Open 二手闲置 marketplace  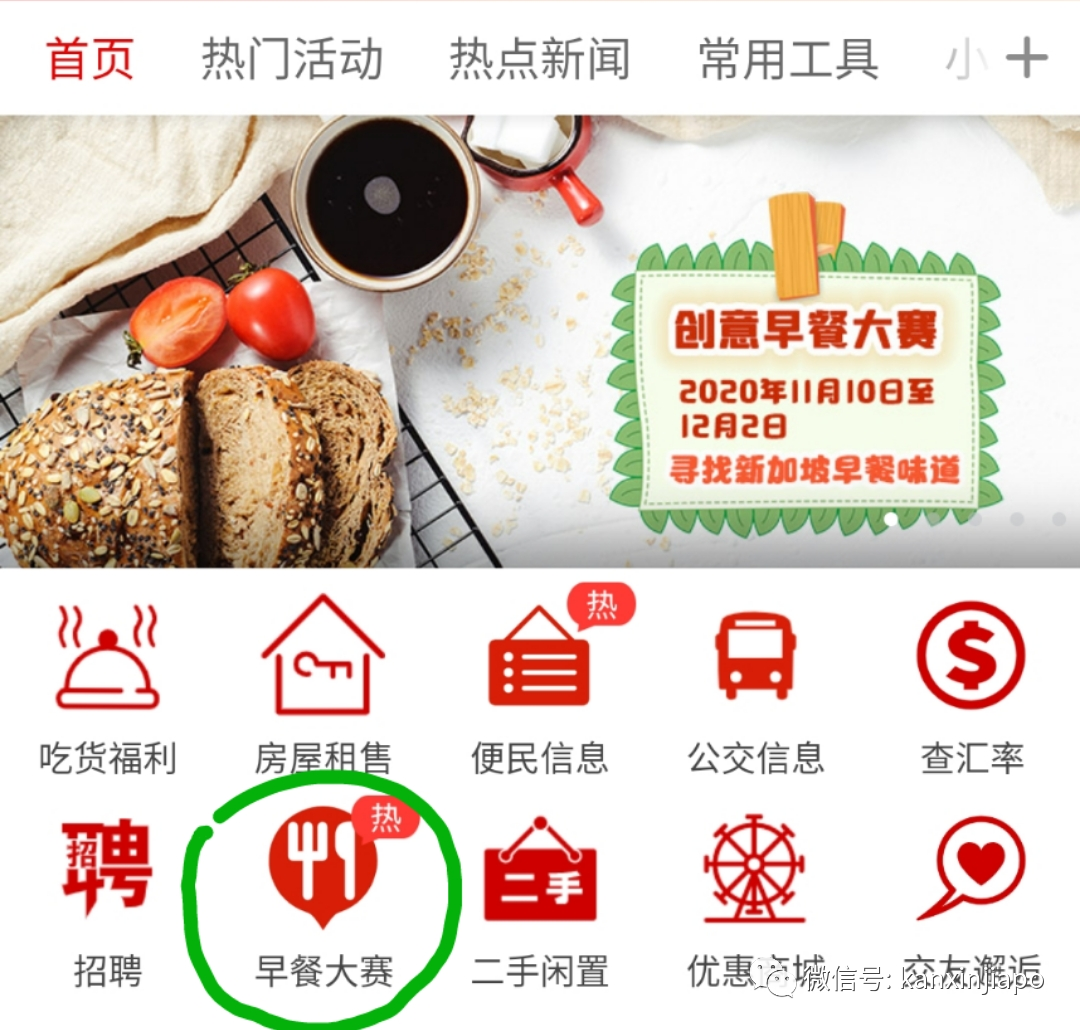coord(539,900)
